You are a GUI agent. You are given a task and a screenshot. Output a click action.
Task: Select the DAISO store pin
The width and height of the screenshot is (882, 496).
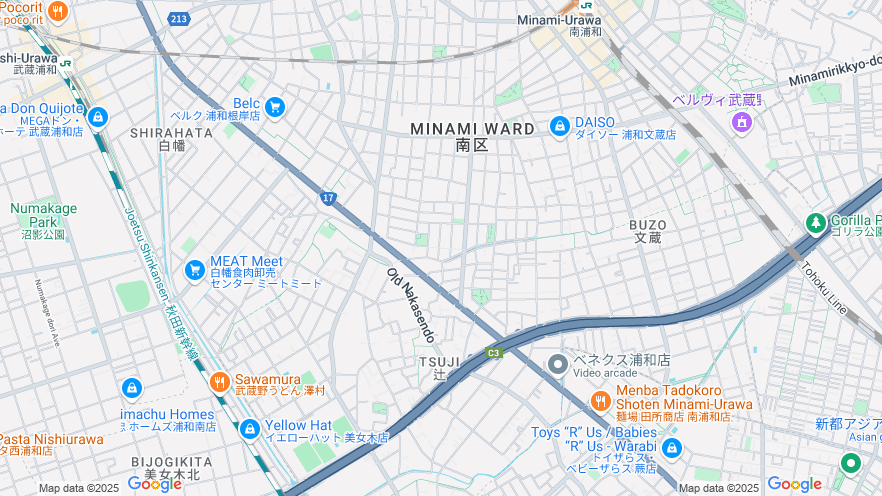[x=560, y=126]
